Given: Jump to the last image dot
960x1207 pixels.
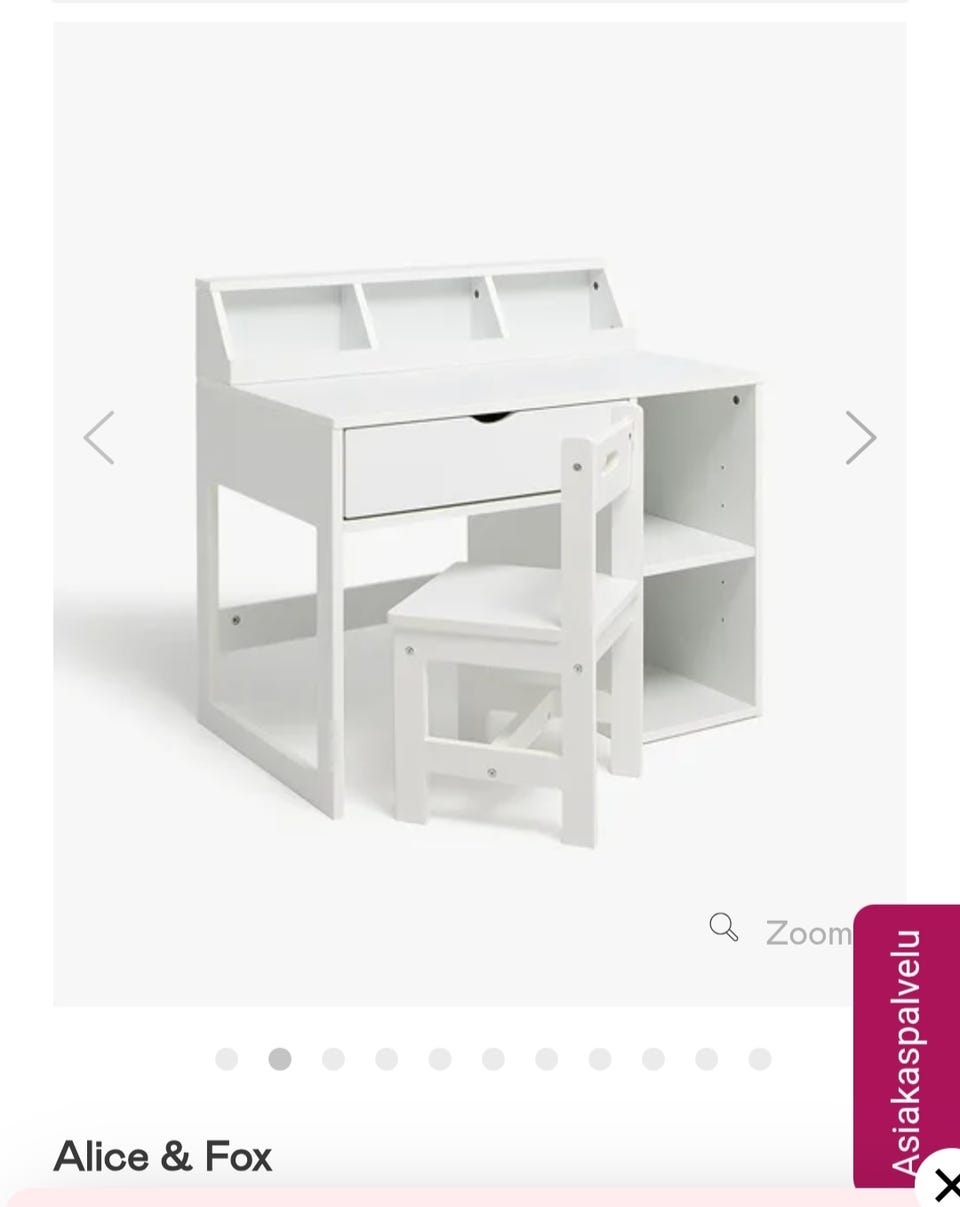Looking at the screenshot, I should pyautogui.click(x=760, y=1059).
